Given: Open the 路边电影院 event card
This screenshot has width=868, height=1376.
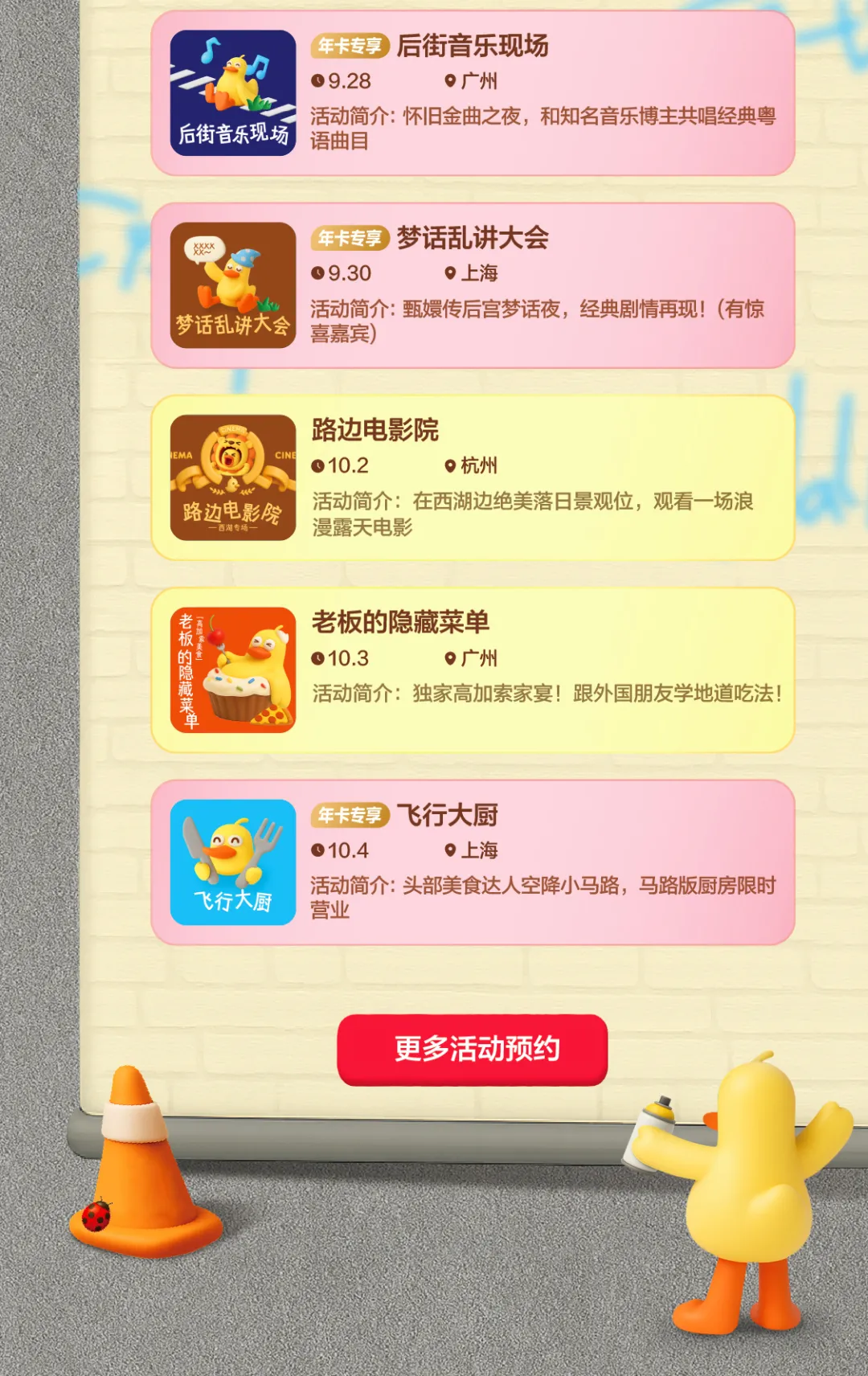Looking at the screenshot, I should [x=473, y=477].
